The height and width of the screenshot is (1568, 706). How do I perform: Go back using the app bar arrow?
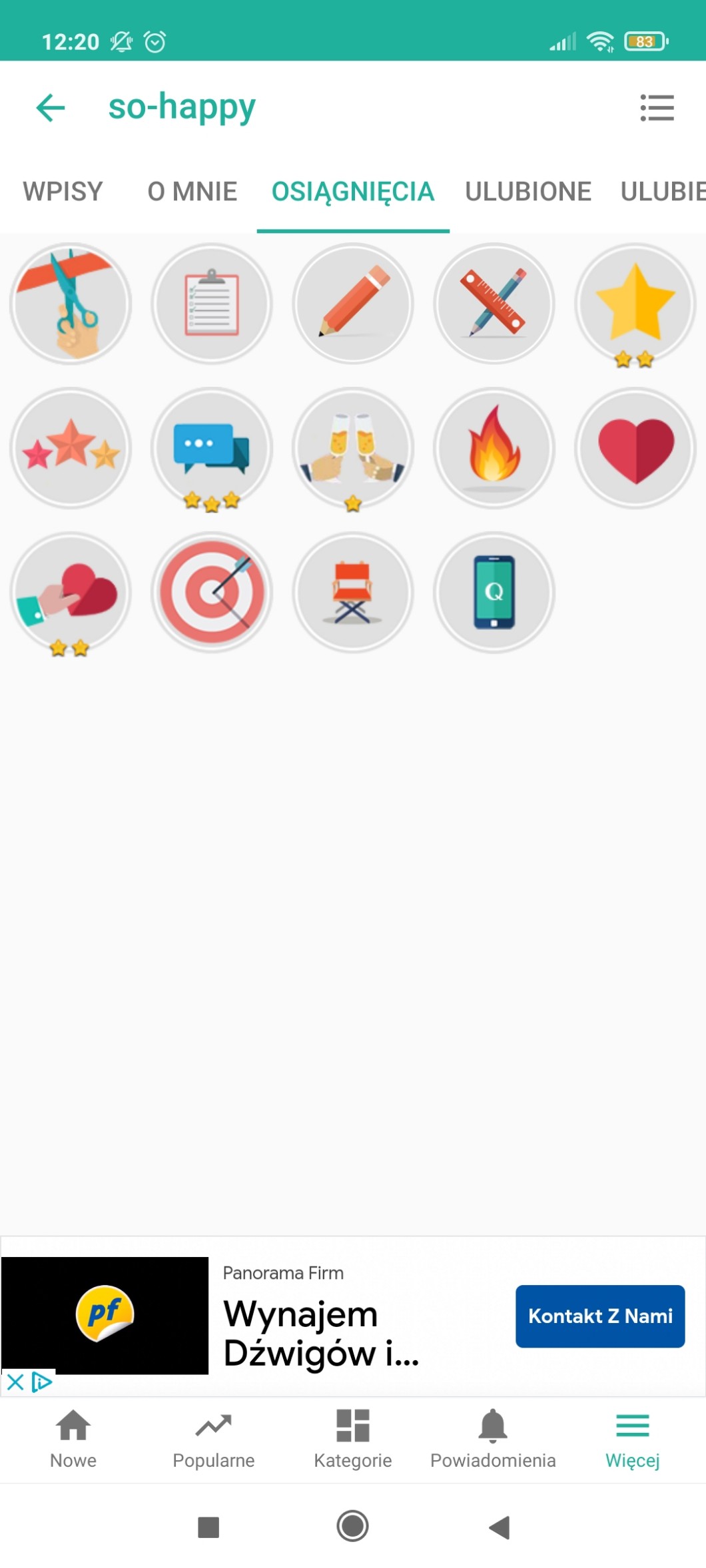tap(51, 108)
